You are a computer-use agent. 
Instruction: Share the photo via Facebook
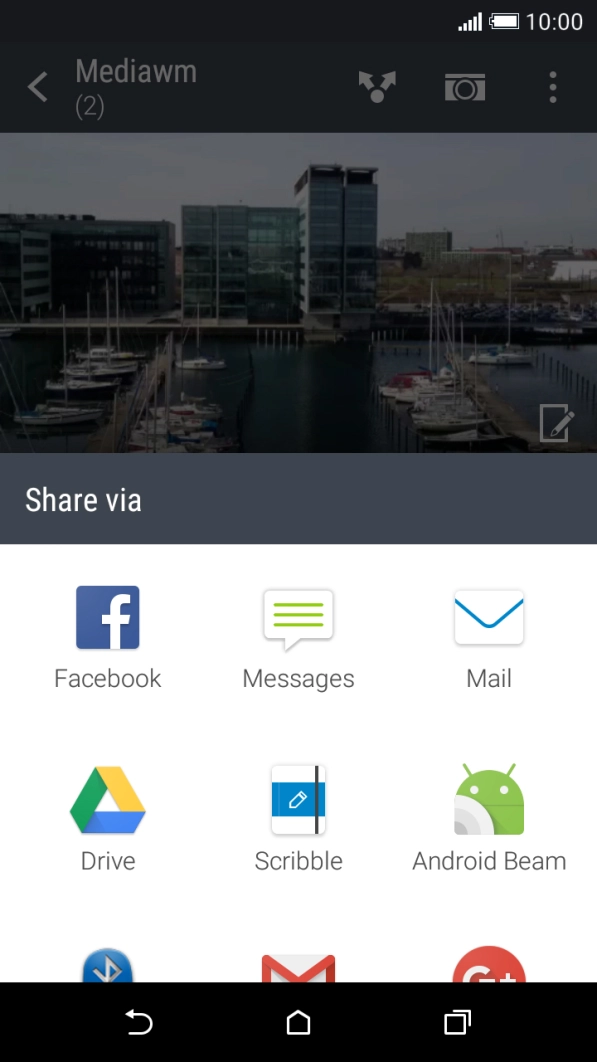point(108,637)
